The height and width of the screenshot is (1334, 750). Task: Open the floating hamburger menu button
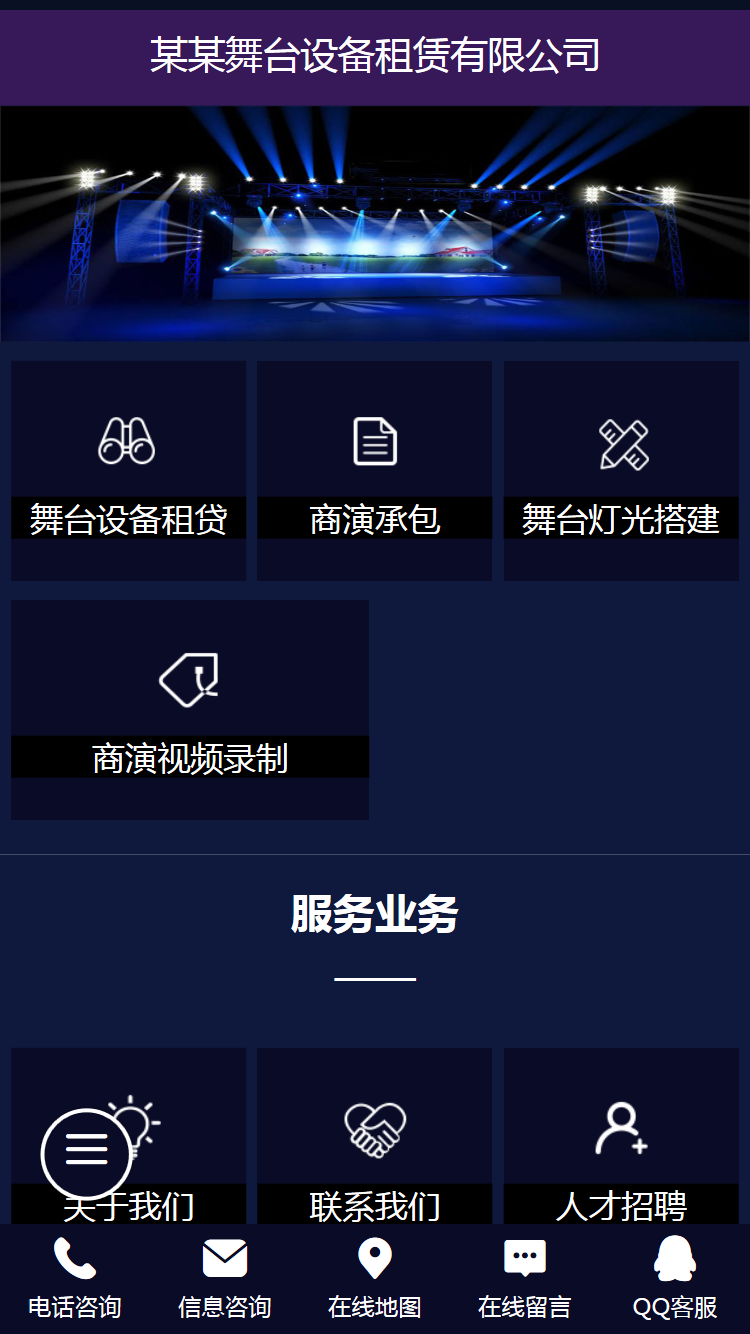[86, 1153]
